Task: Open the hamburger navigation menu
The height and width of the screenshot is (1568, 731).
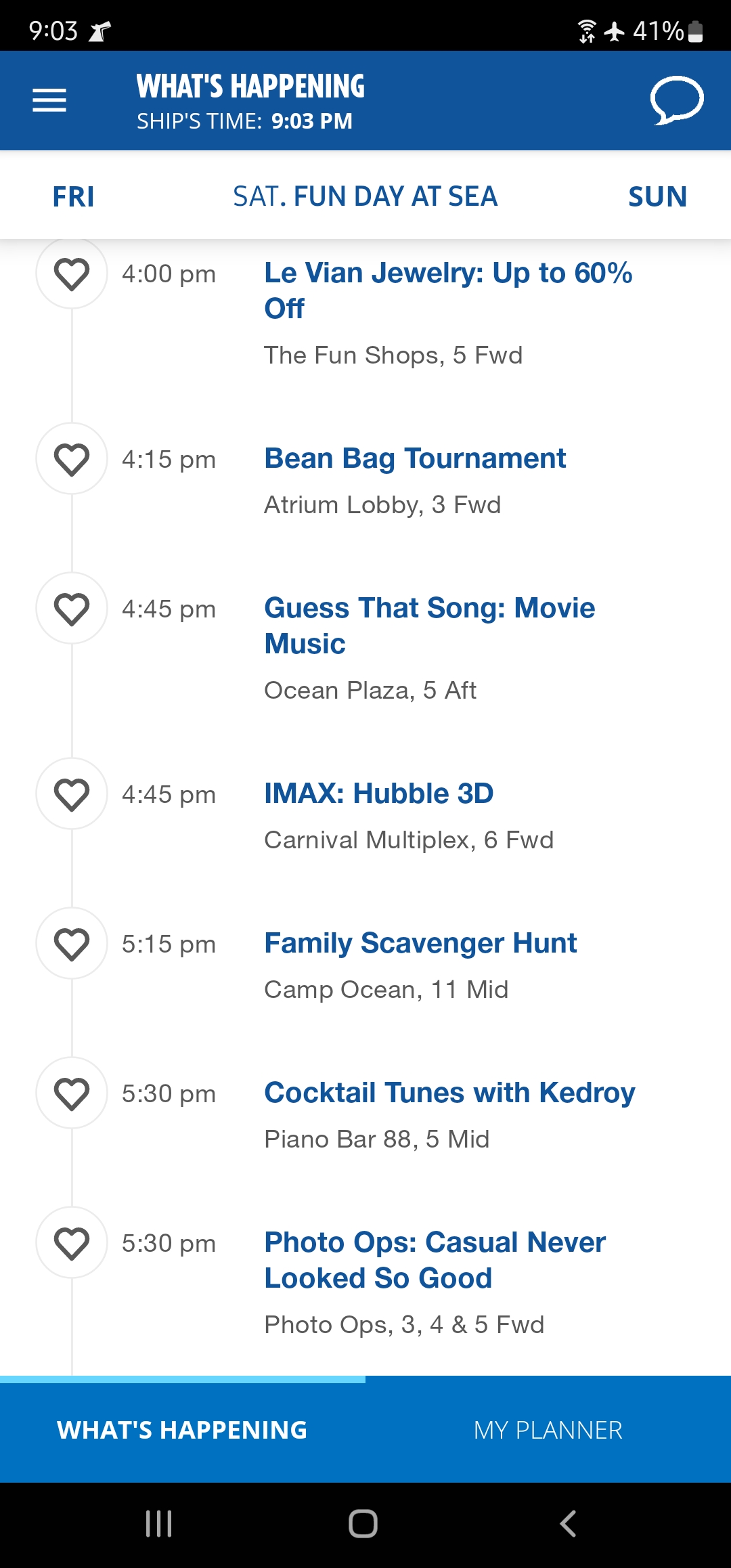Action: [49, 100]
